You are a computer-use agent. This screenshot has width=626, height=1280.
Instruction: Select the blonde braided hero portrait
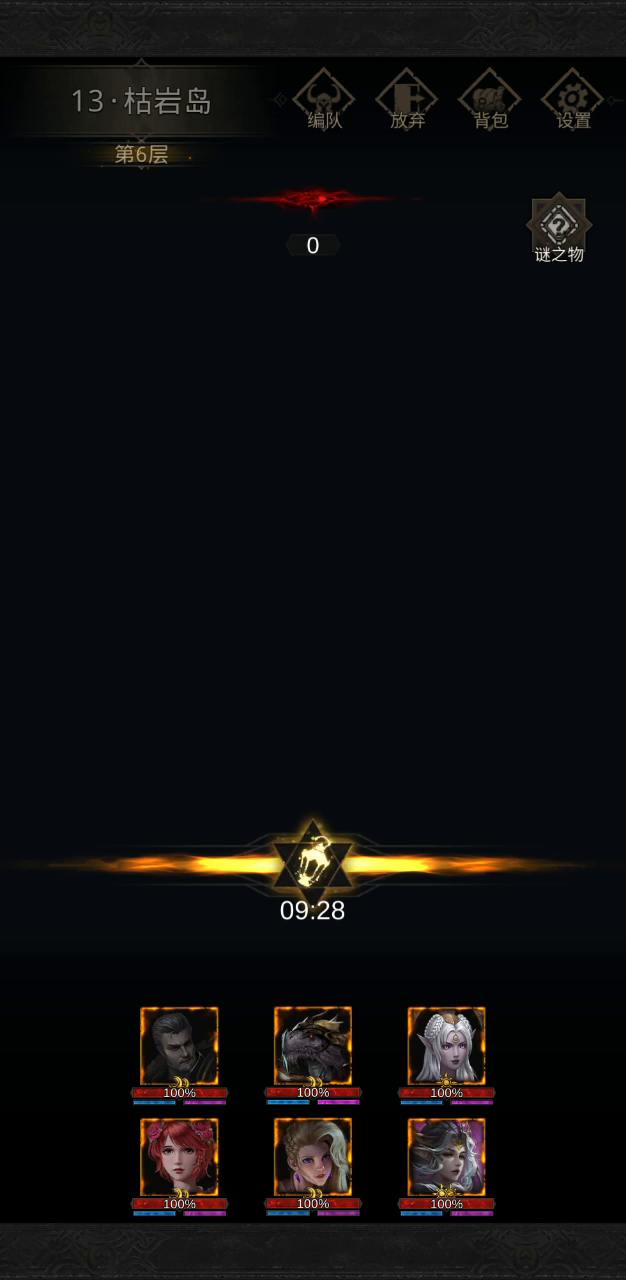click(x=313, y=1157)
